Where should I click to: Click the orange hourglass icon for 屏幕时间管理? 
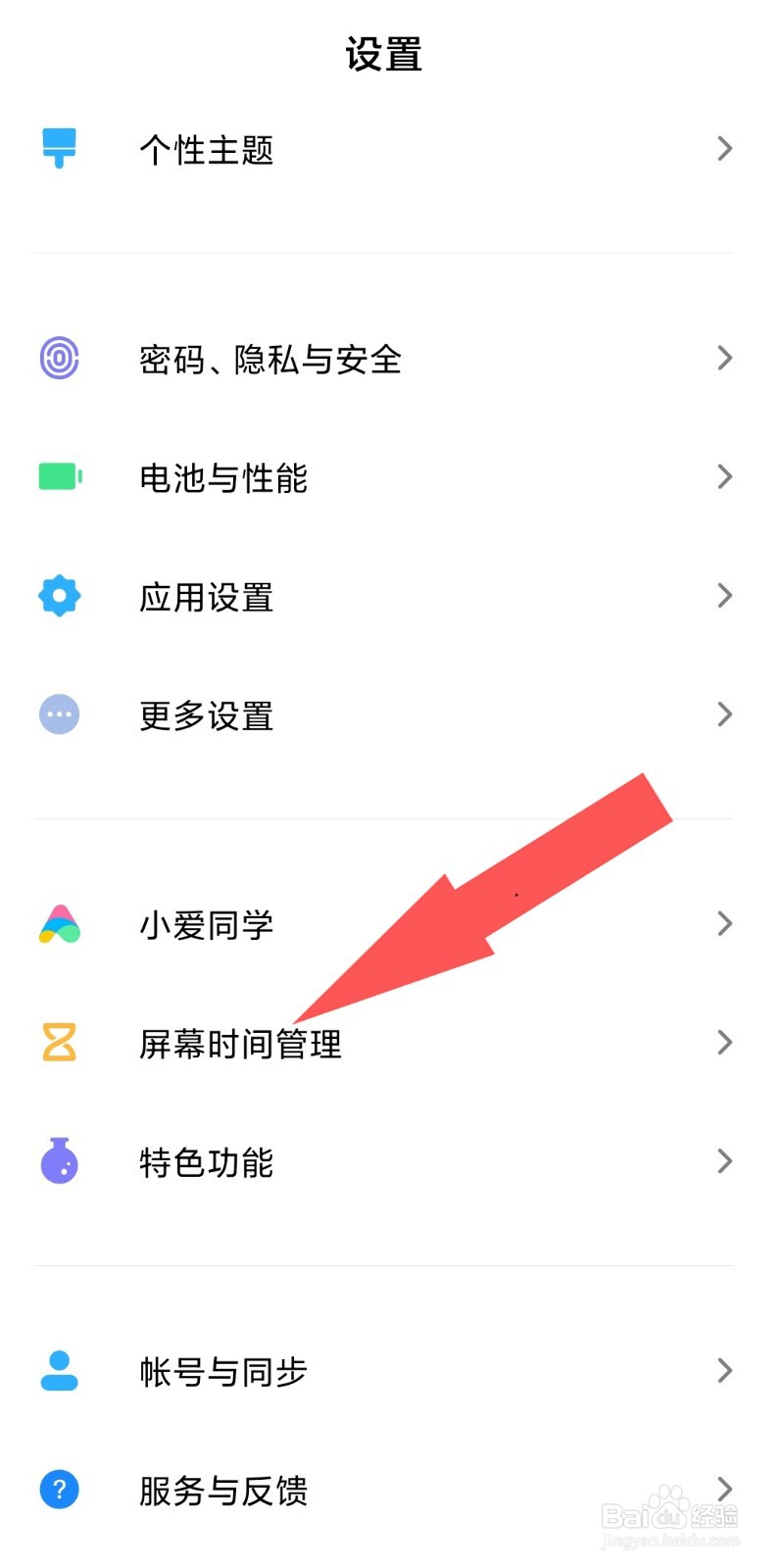(59, 1043)
